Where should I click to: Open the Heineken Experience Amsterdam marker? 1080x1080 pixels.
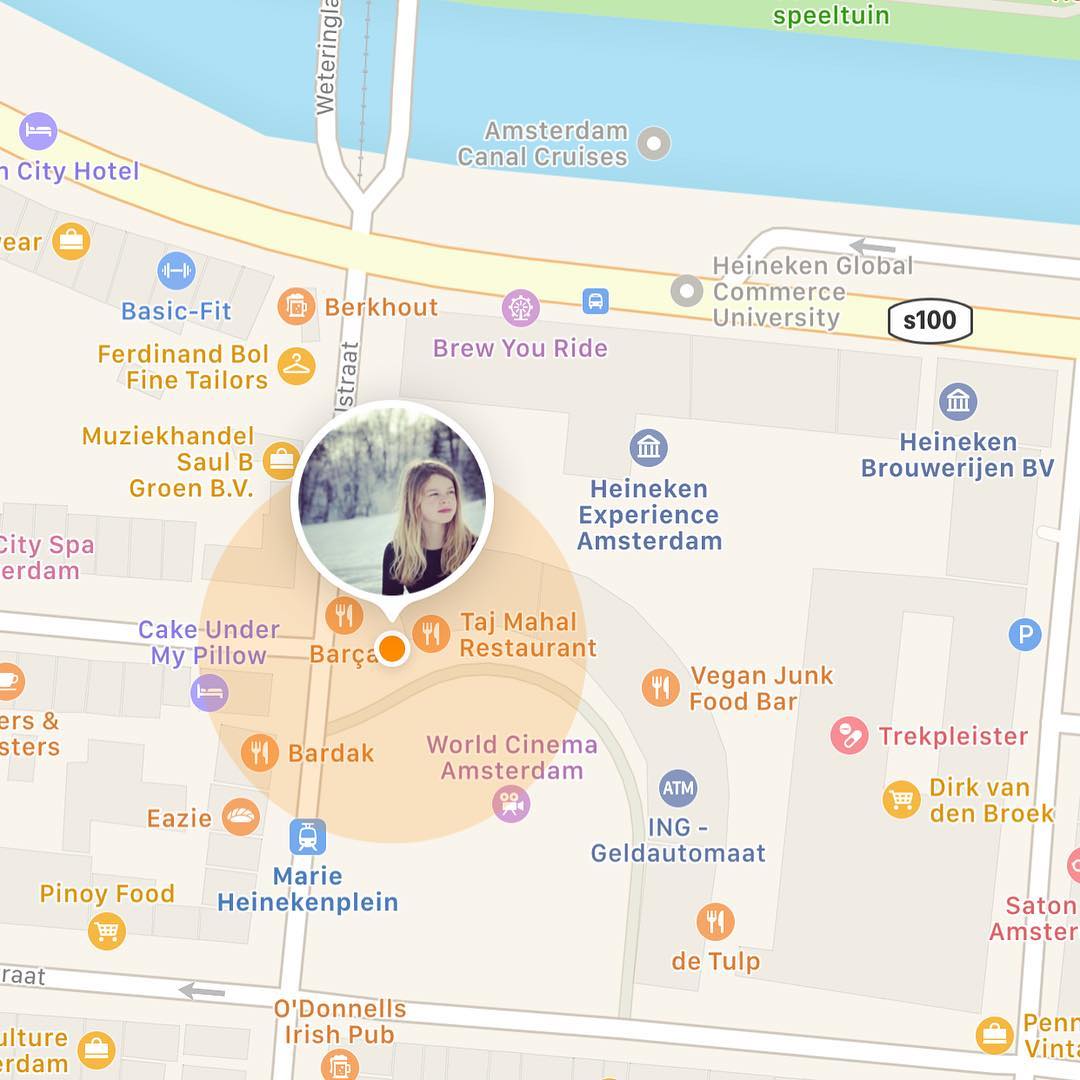tap(649, 447)
